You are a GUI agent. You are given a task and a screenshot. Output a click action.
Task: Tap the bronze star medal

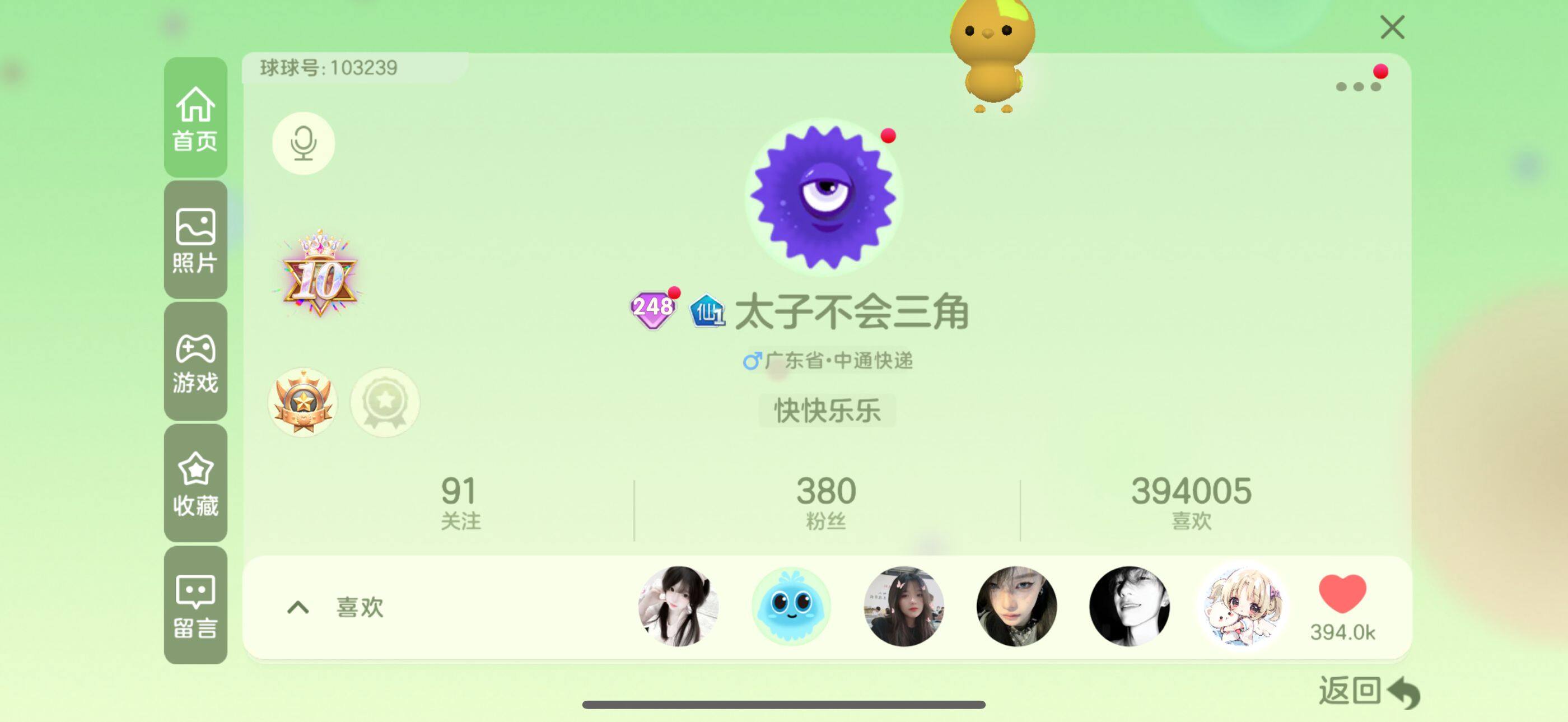(302, 402)
